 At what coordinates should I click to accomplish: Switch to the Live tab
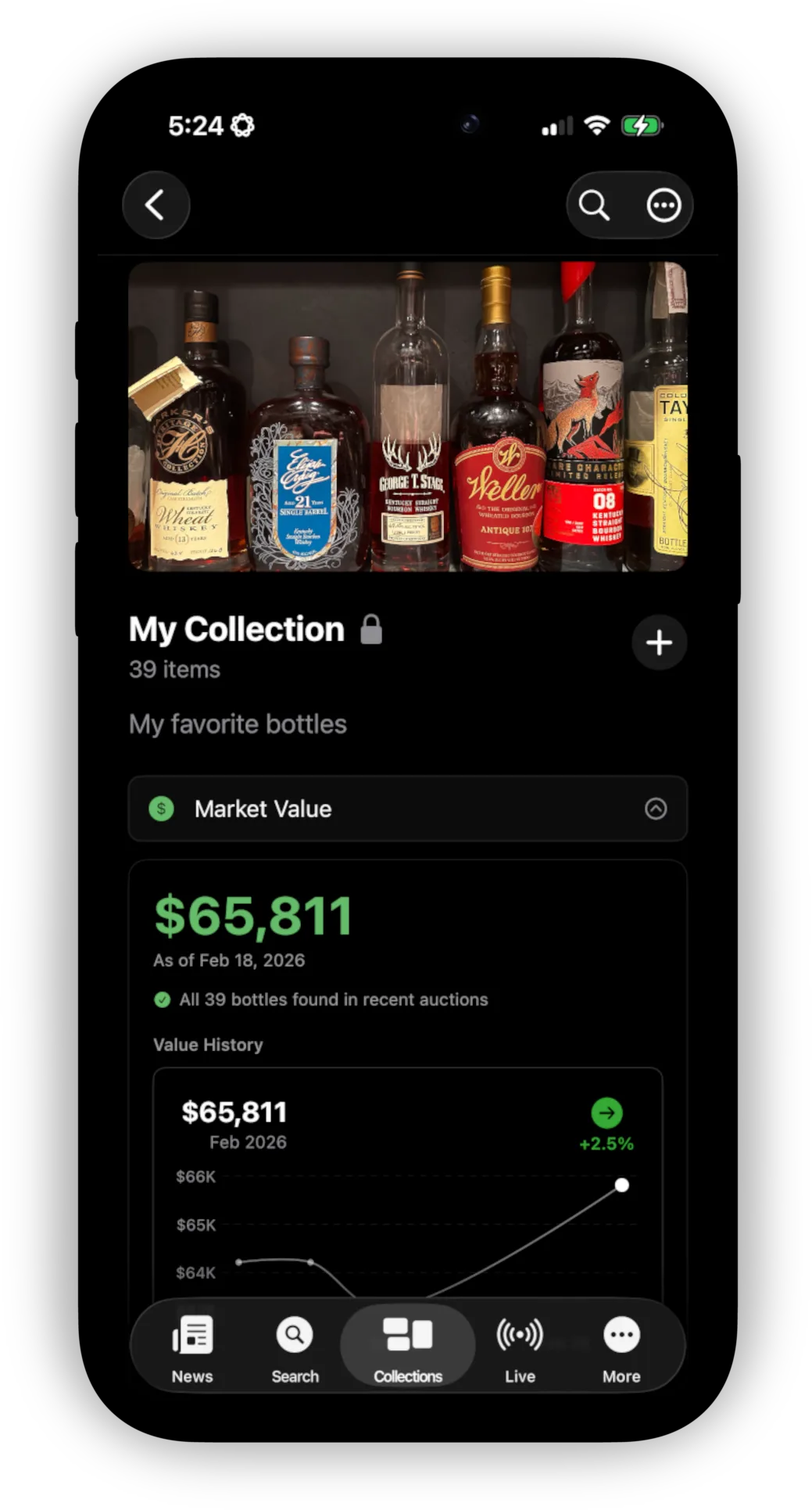tap(519, 1345)
